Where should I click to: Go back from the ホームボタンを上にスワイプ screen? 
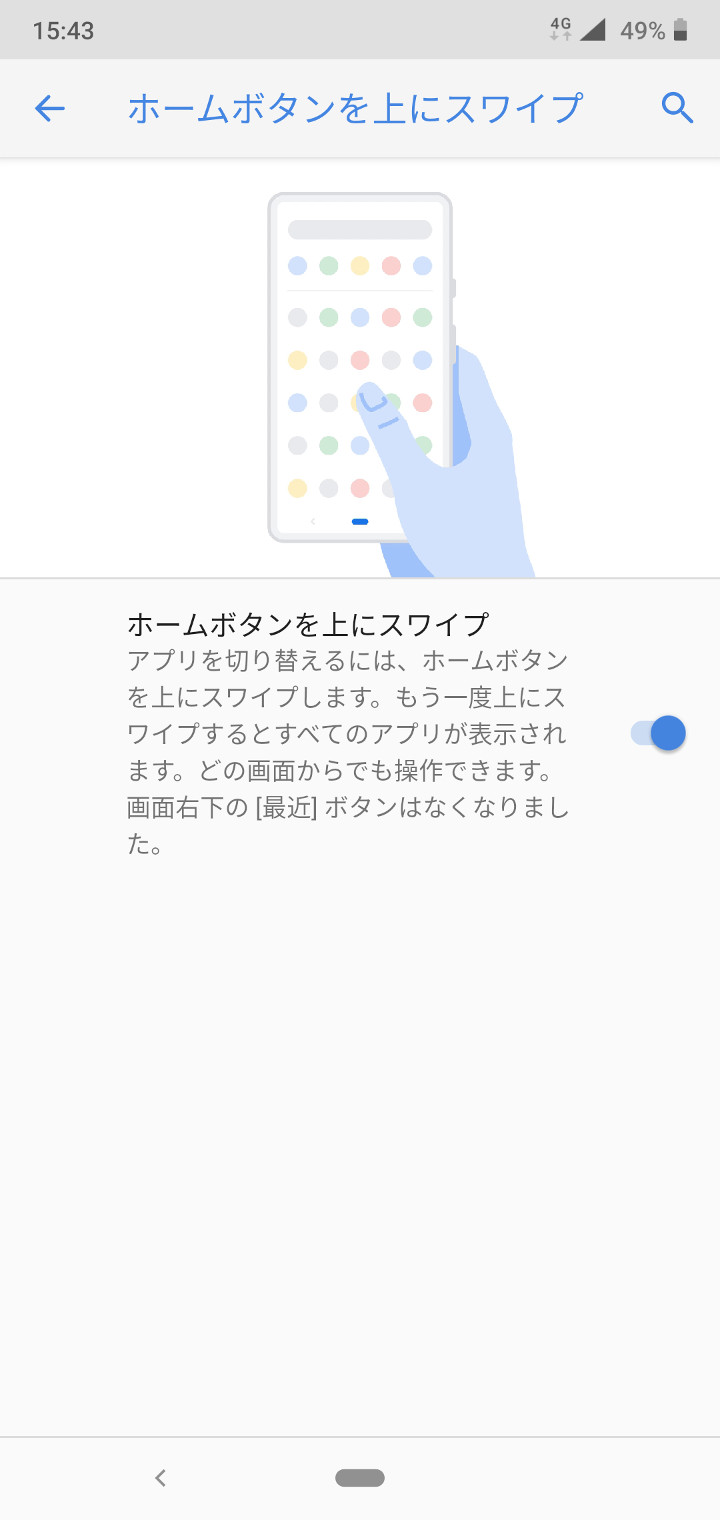(50, 108)
